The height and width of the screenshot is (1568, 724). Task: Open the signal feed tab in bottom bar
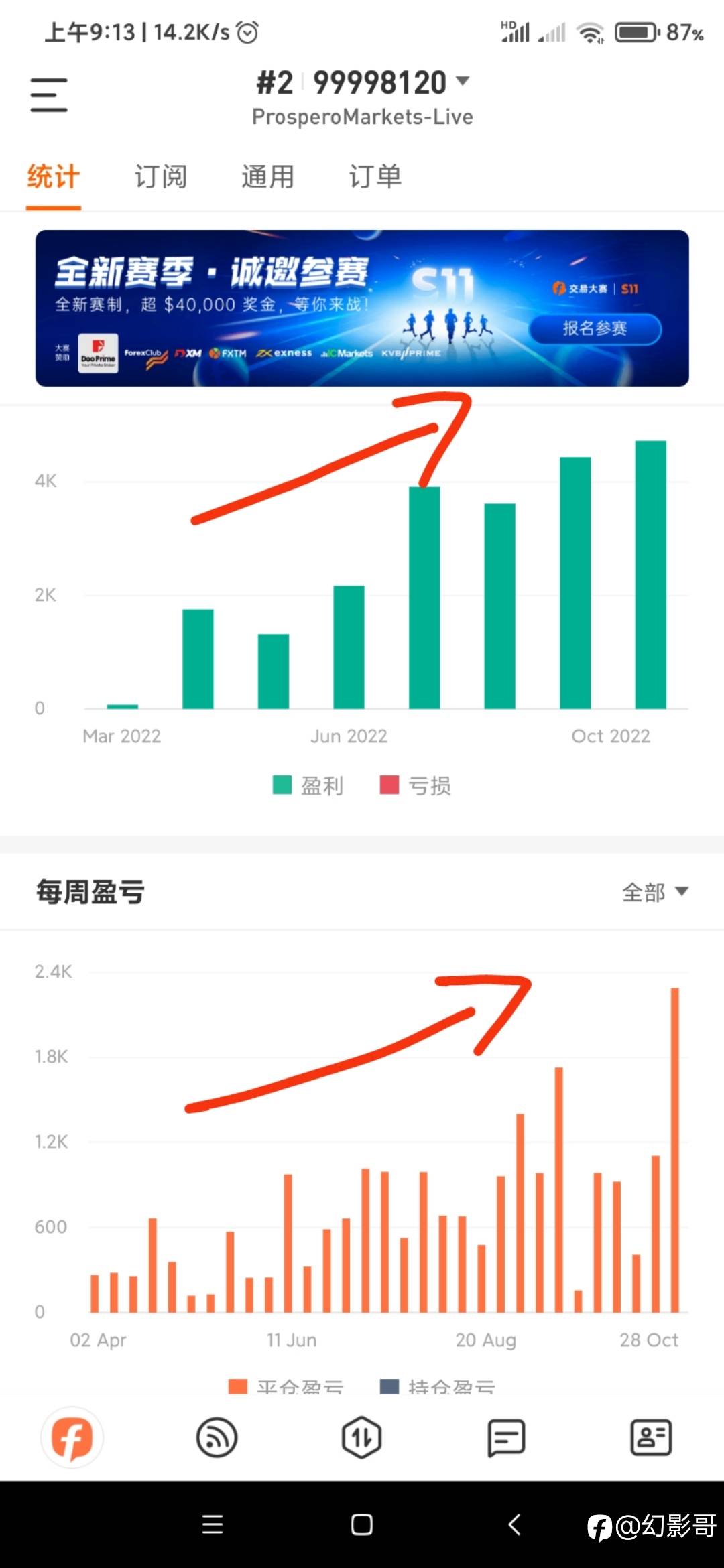[217, 1437]
